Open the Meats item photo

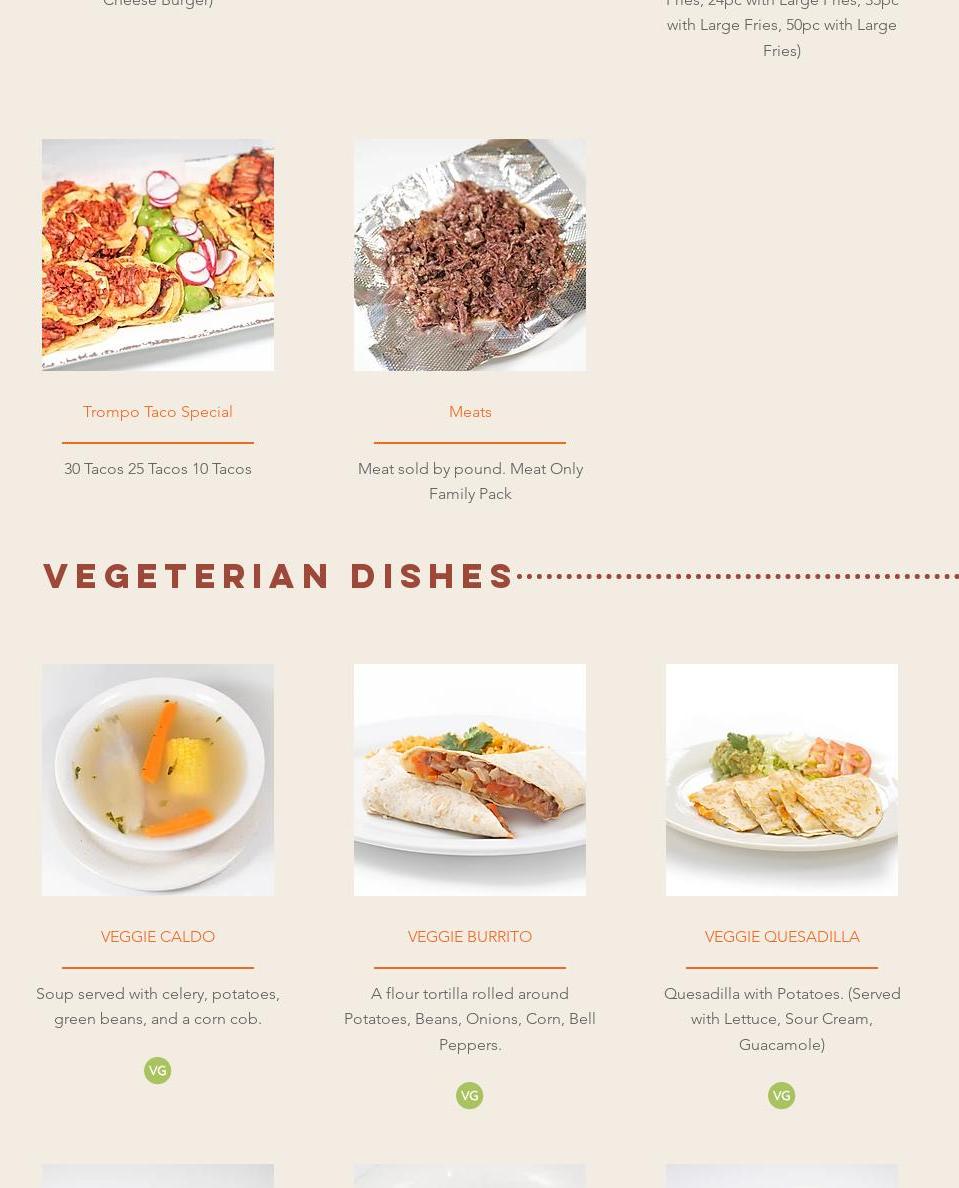coord(470,255)
